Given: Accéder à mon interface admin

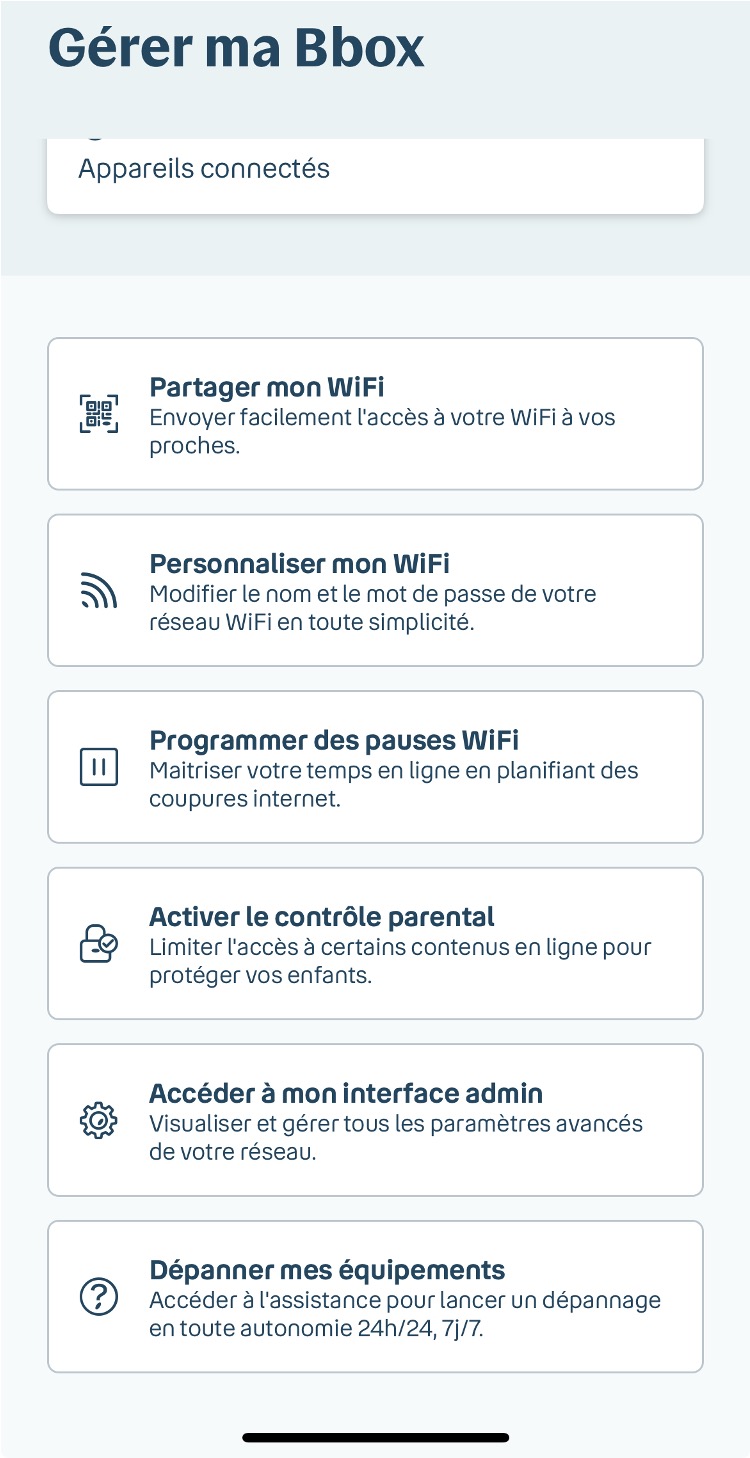Looking at the screenshot, I should (x=375, y=1119).
